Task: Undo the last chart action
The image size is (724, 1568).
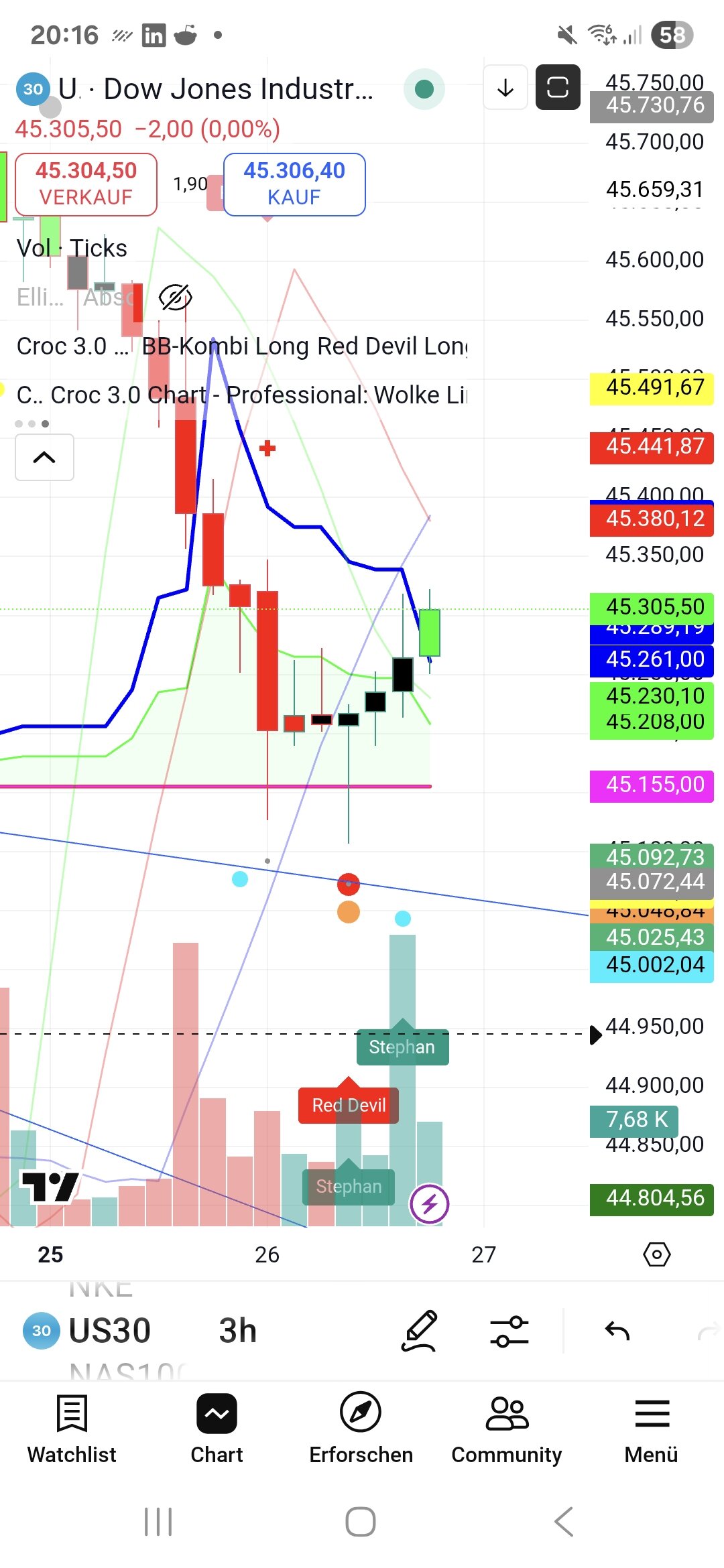Action: click(x=617, y=1331)
